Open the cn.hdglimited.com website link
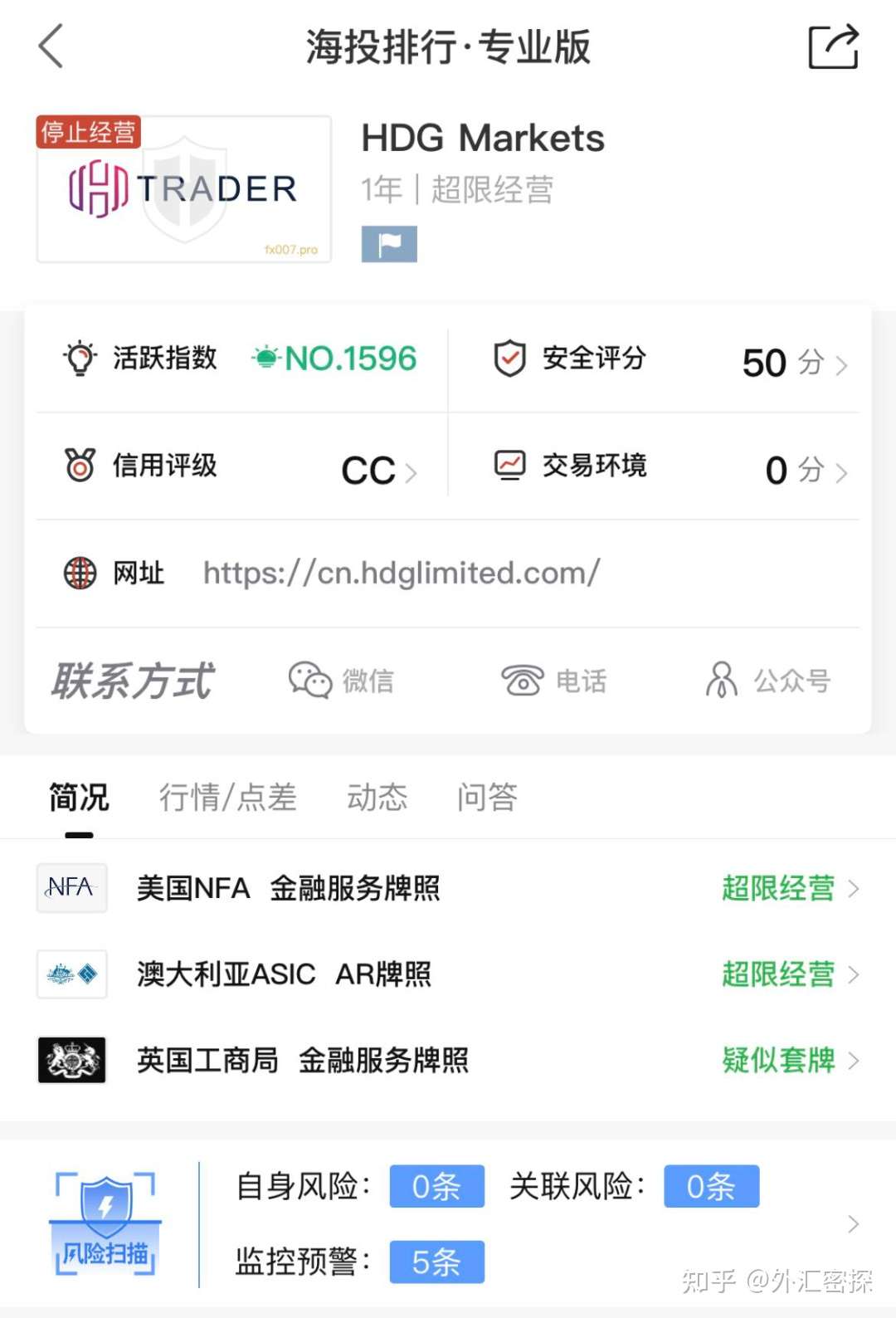The width and height of the screenshot is (896, 1318). [402, 573]
